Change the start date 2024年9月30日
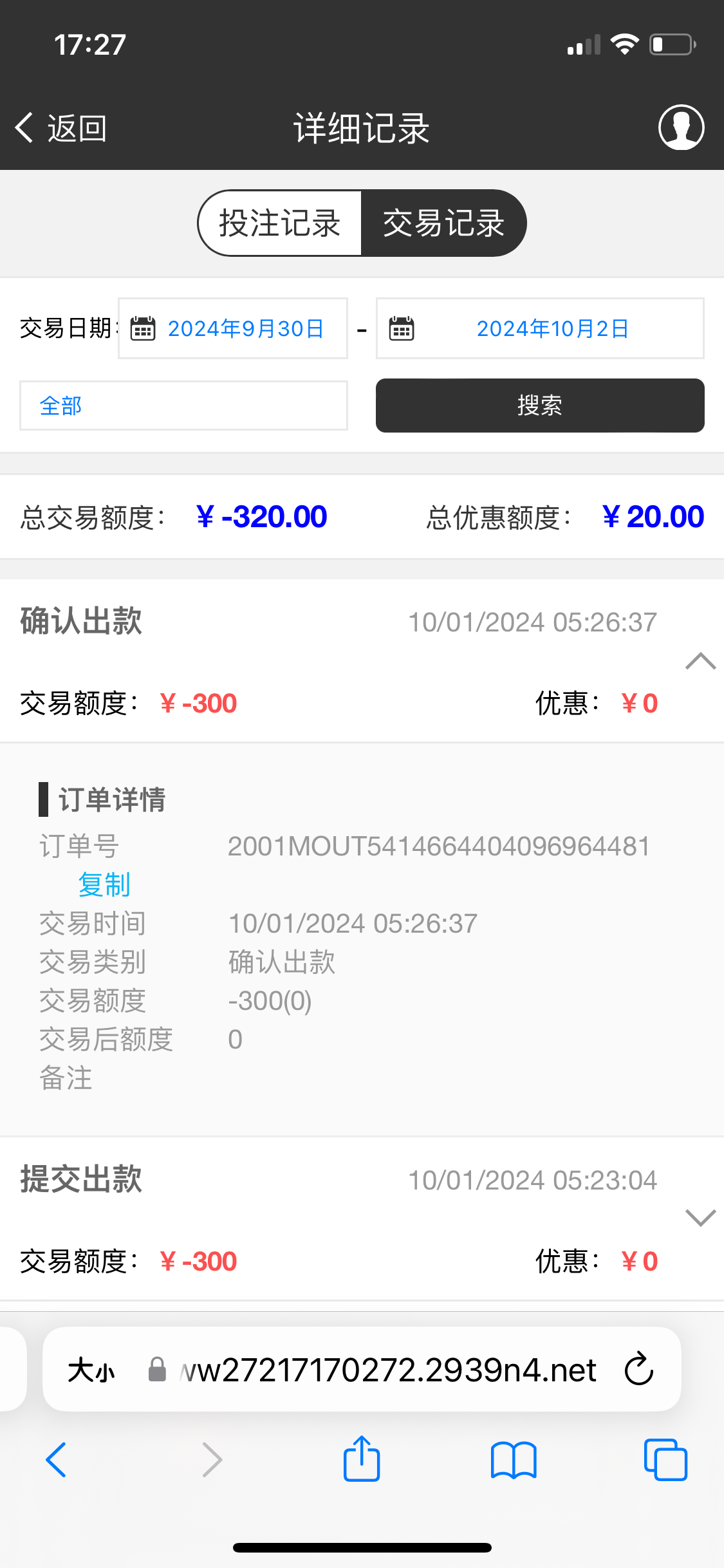 [233, 328]
